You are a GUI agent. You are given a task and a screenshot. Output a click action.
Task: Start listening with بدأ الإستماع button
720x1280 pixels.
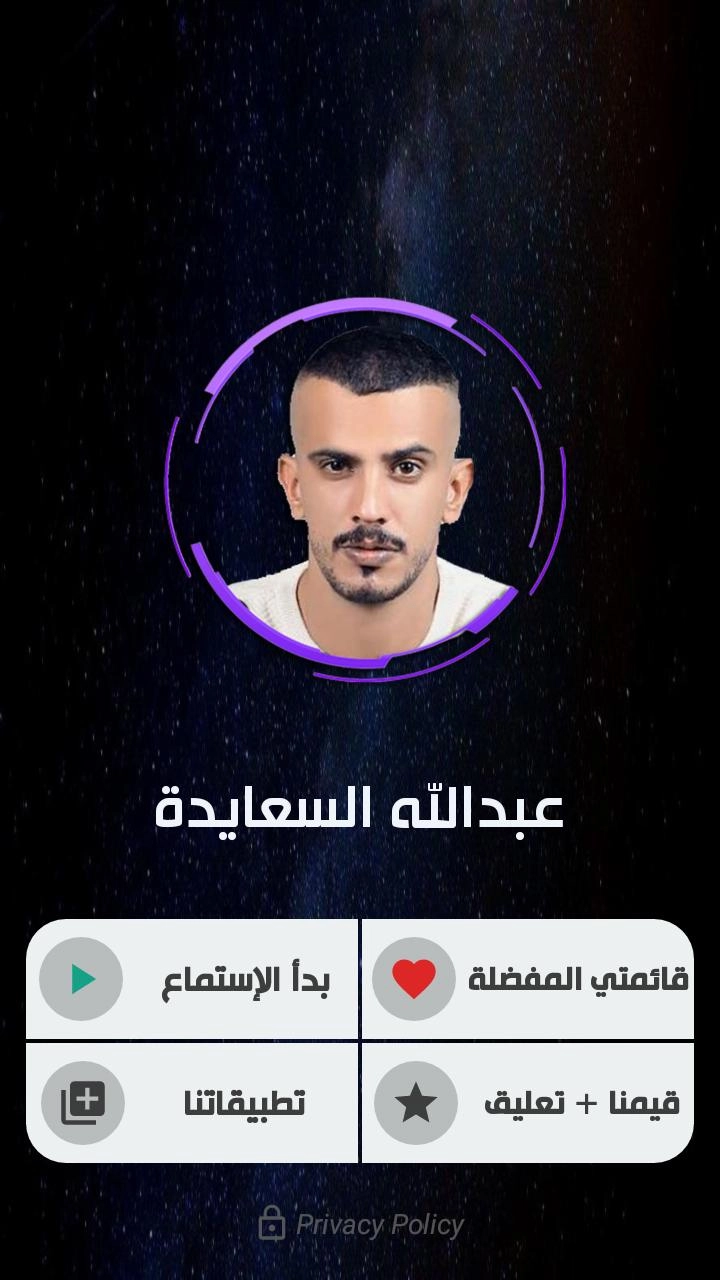192,979
